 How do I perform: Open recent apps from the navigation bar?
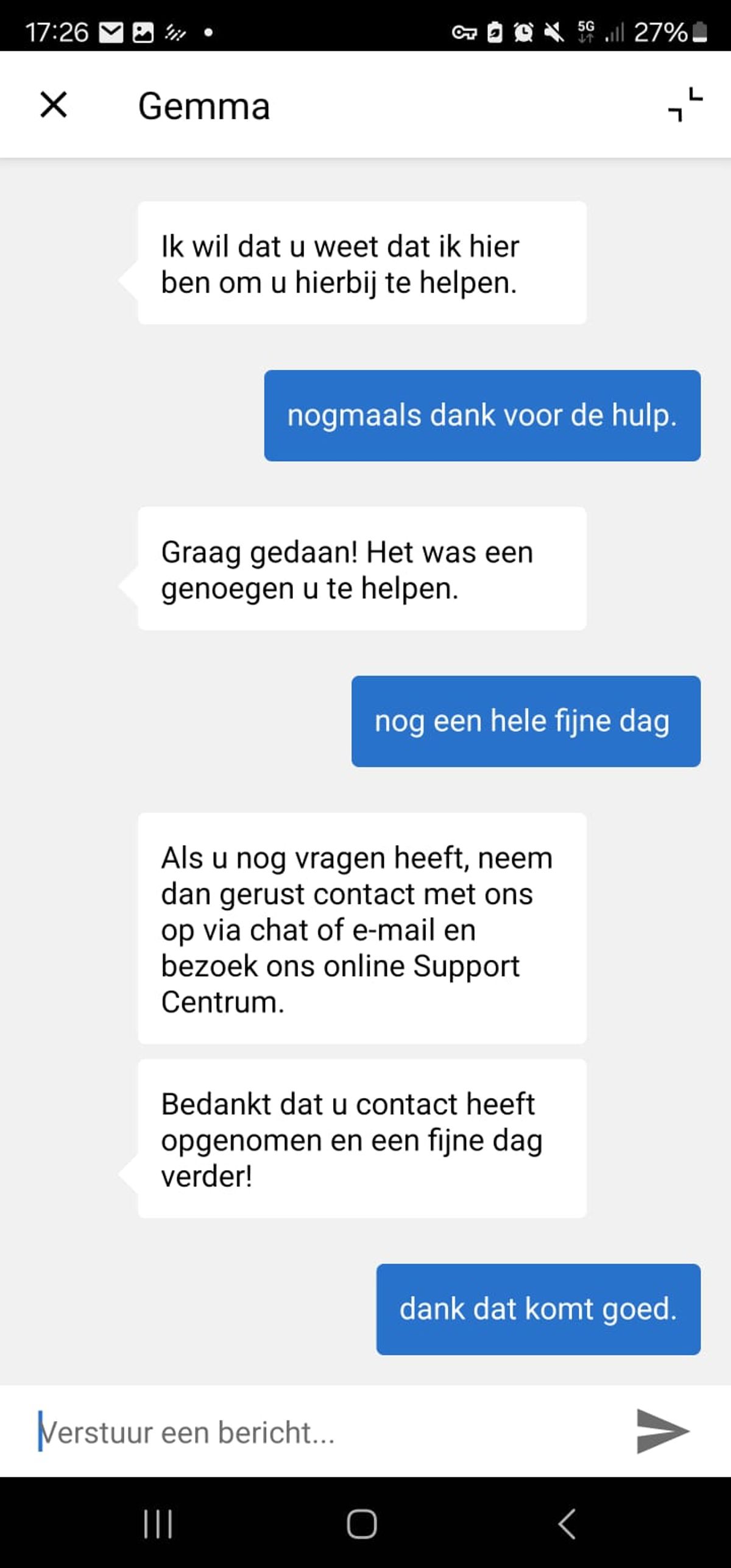158,1525
